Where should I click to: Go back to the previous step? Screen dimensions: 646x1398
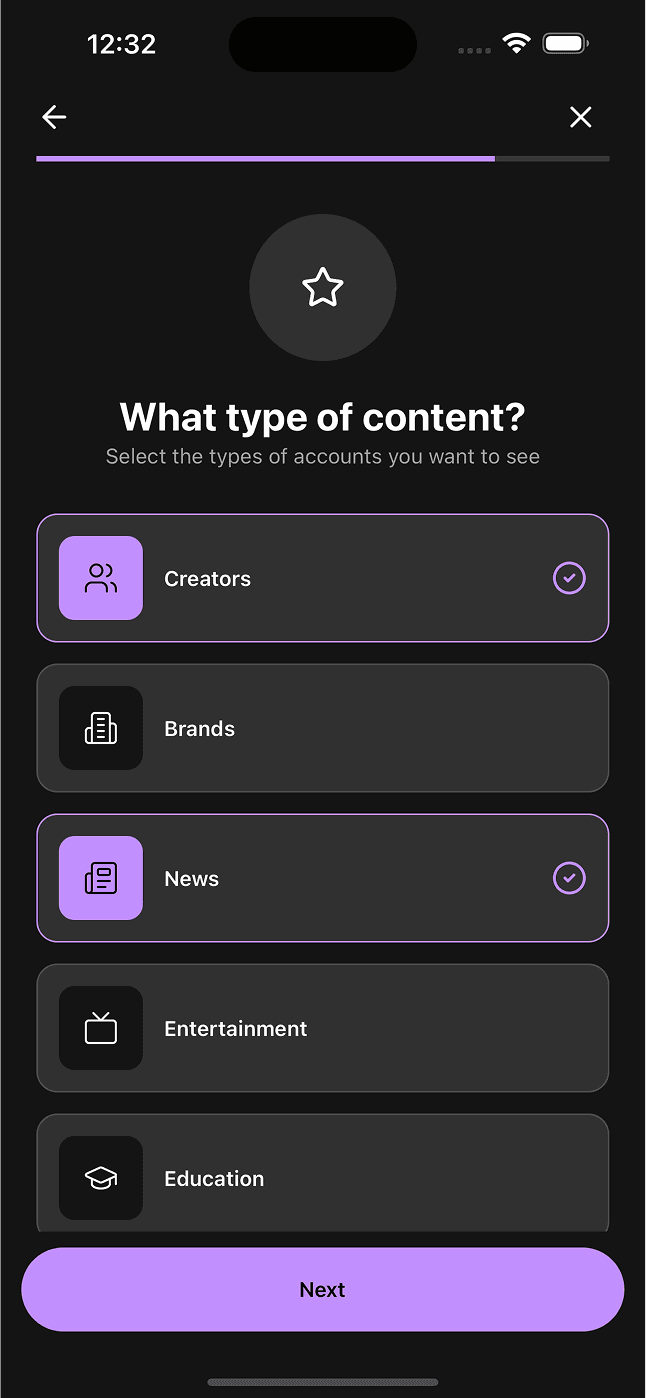[54, 118]
